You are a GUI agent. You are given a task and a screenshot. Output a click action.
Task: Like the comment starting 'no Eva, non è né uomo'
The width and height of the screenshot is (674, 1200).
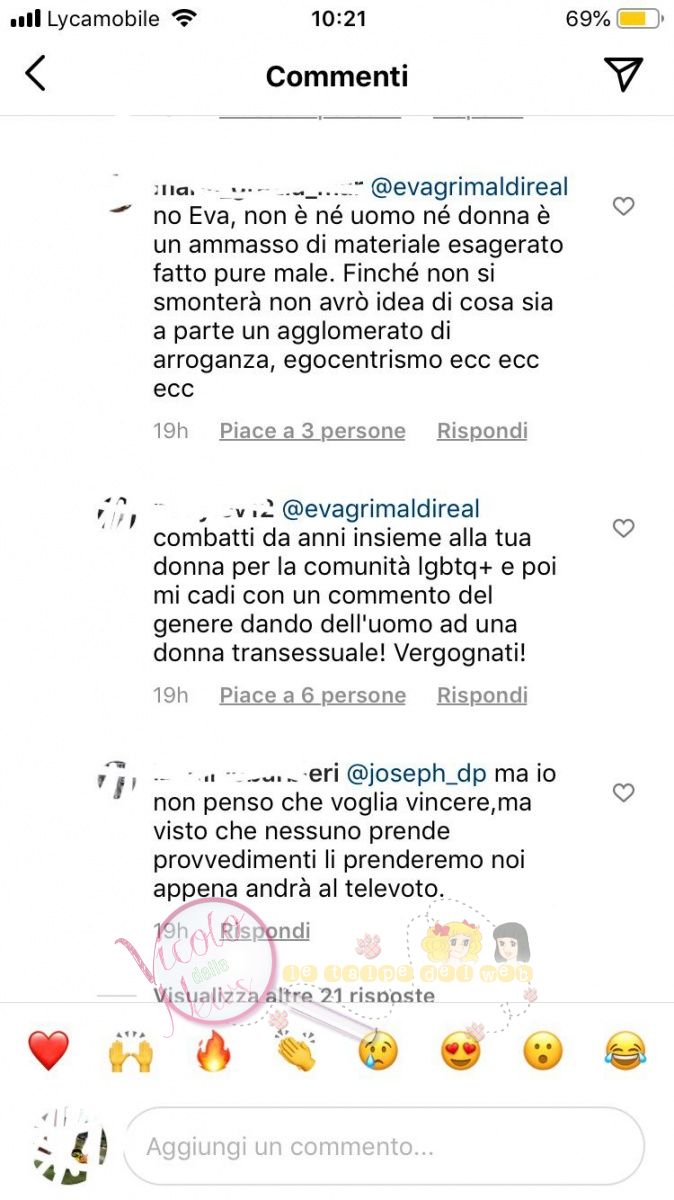pos(623,207)
